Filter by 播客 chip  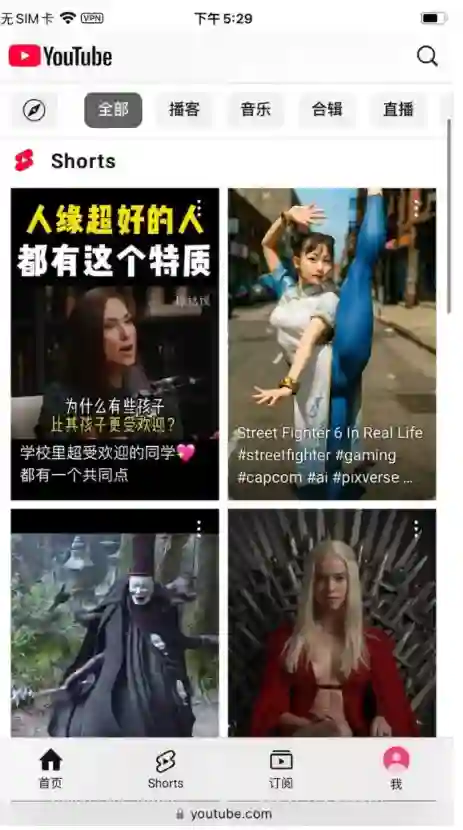[184, 110]
